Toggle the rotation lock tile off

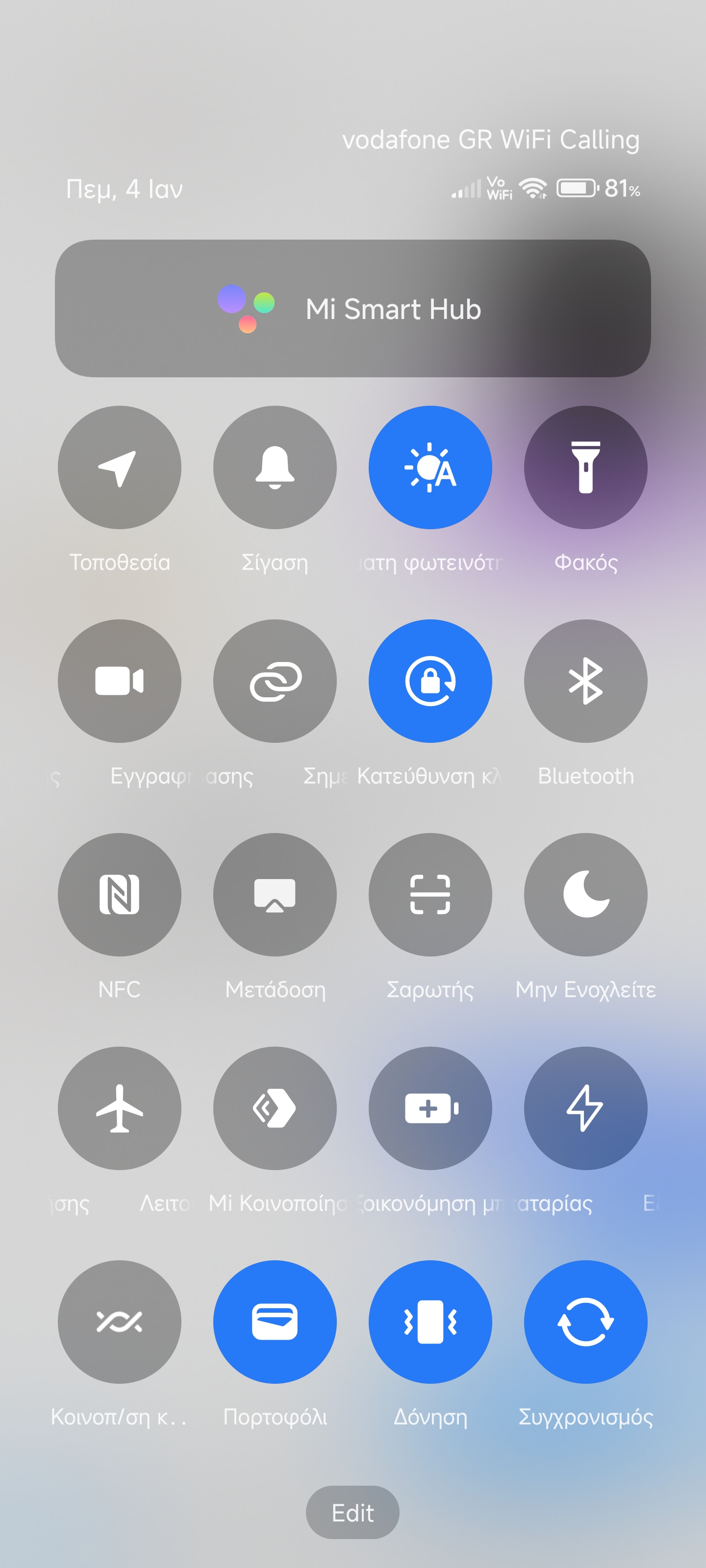click(430, 681)
